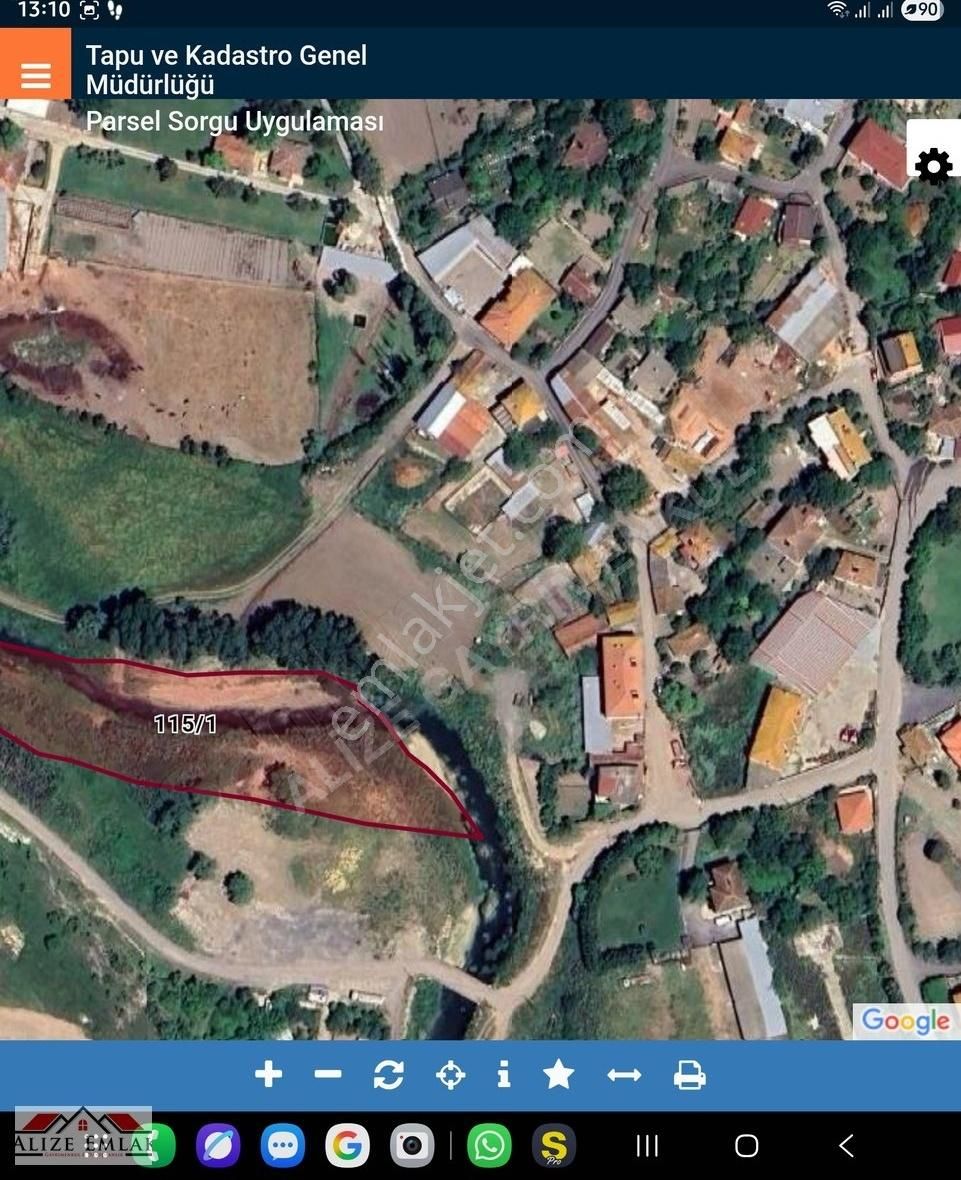Screen dimensions: 961x1180
Task: Open the recent apps view
Action: [x=648, y=1146]
